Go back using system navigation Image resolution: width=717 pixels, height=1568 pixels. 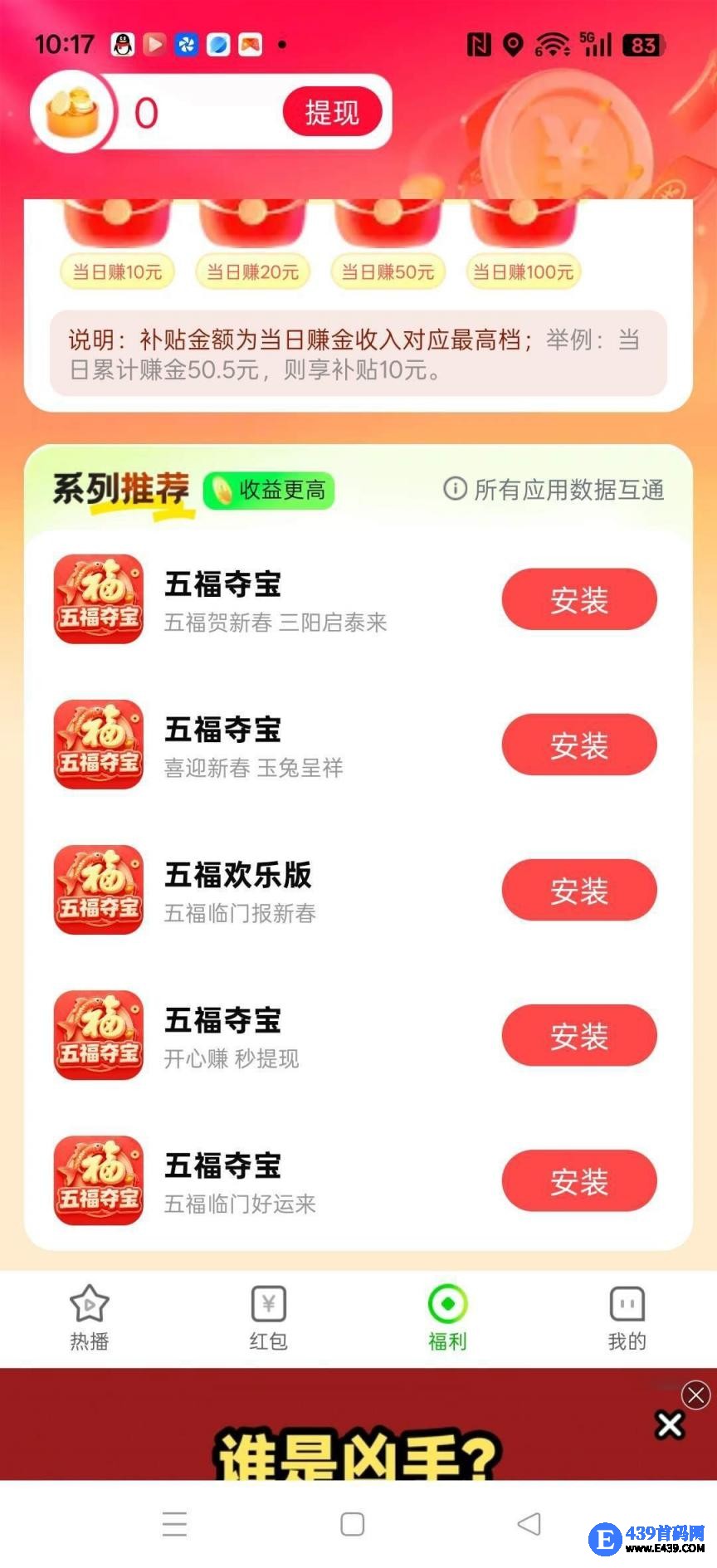coord(529,1524)
